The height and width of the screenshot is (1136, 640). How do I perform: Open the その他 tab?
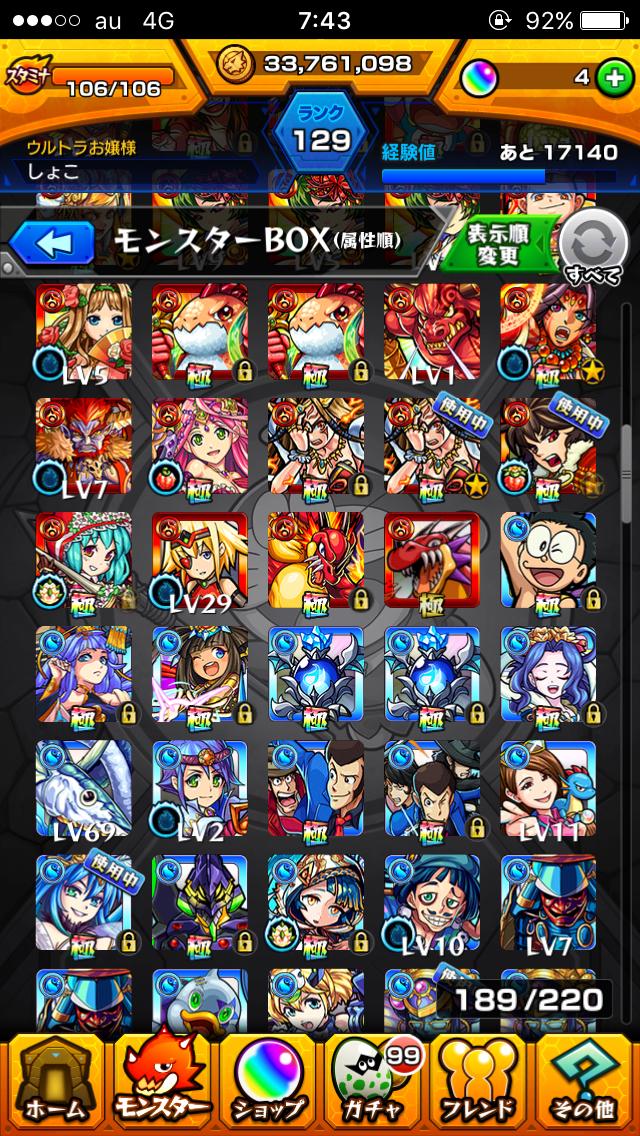coord(587,1083)
